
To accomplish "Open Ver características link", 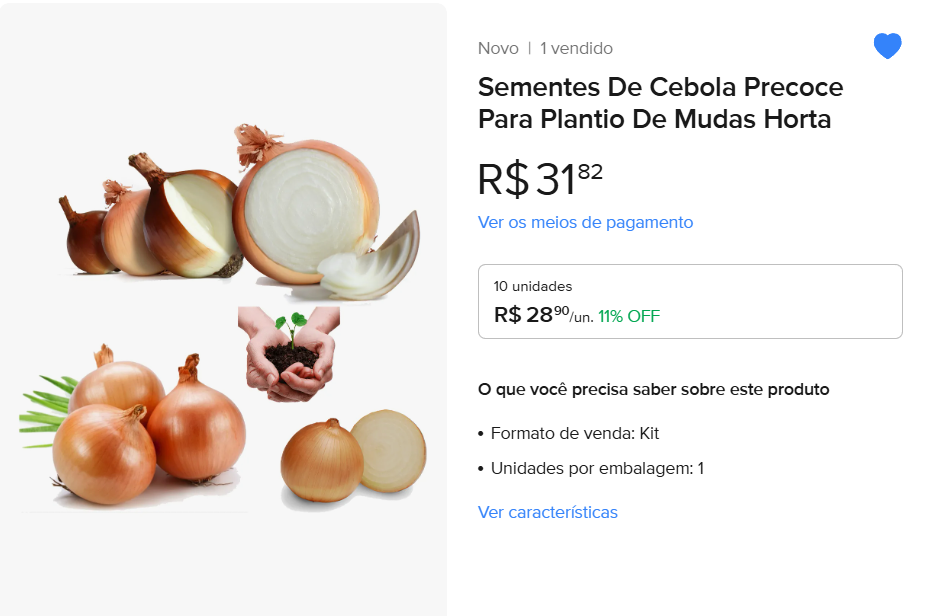I will pos(547,512).
